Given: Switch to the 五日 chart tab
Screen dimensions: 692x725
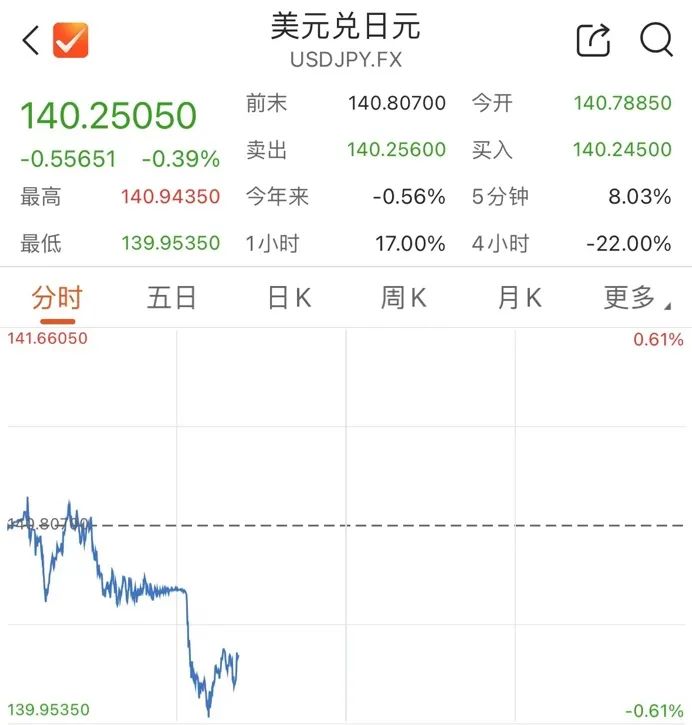Looking at the screenshot, I should 172,297.
